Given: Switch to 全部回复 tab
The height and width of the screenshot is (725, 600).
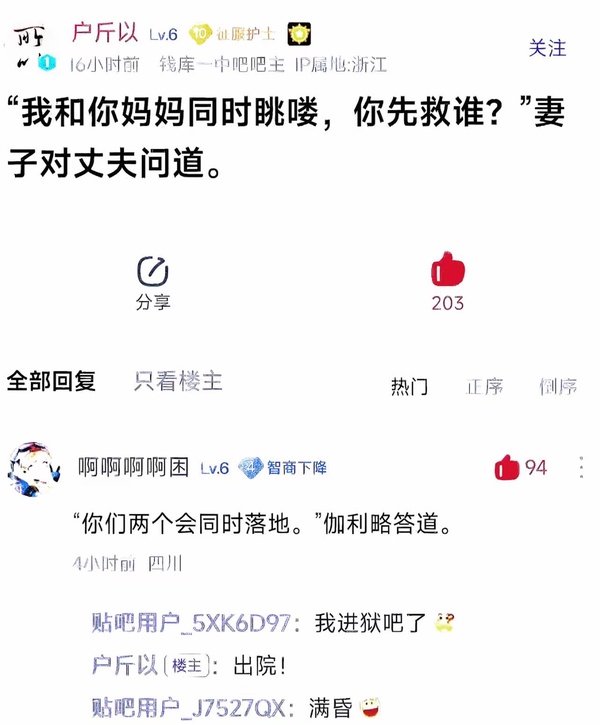Looking at the screenshot, I should coord(51,381).
